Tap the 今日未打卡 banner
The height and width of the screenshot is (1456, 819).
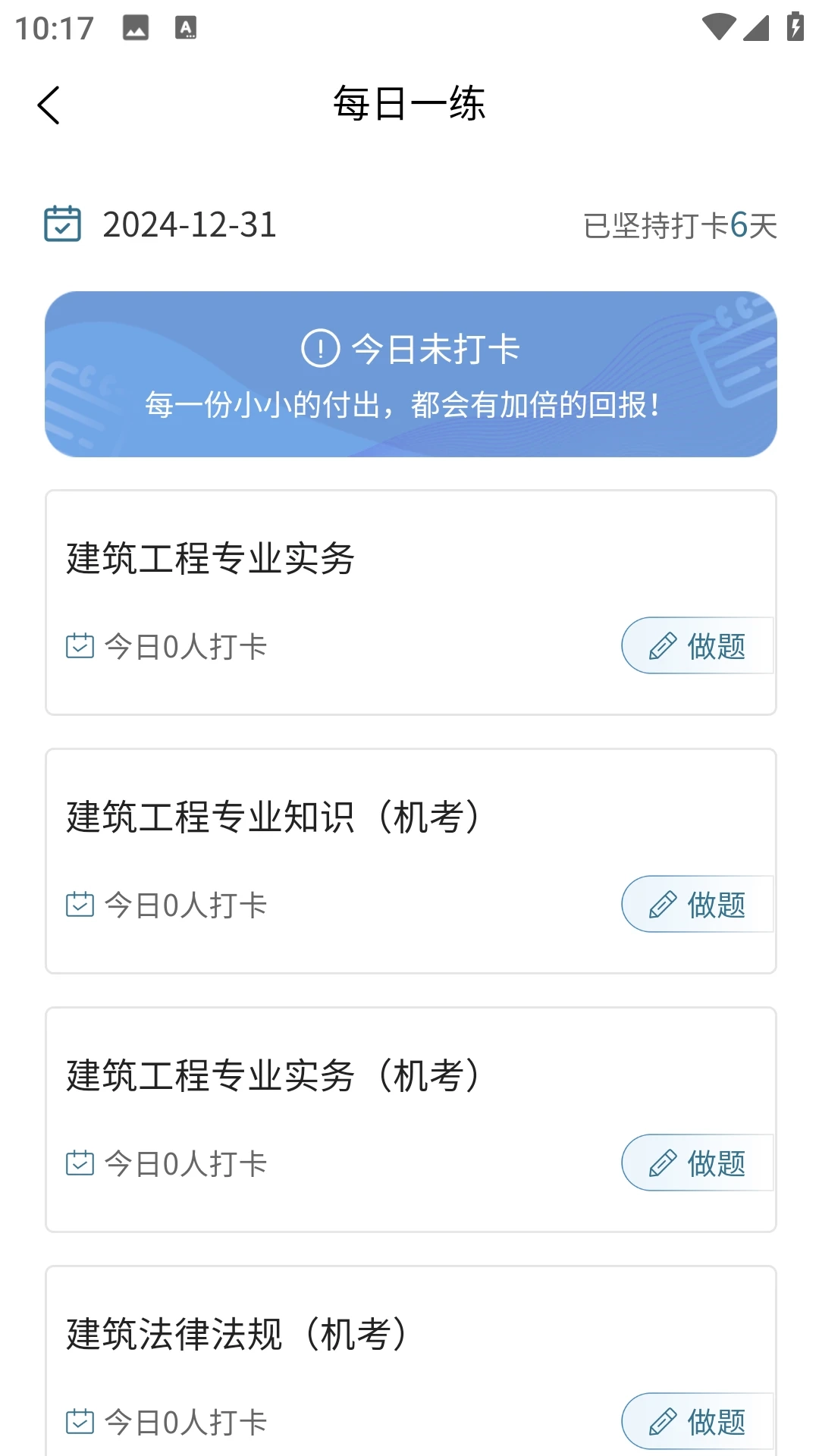pos(409,375)
